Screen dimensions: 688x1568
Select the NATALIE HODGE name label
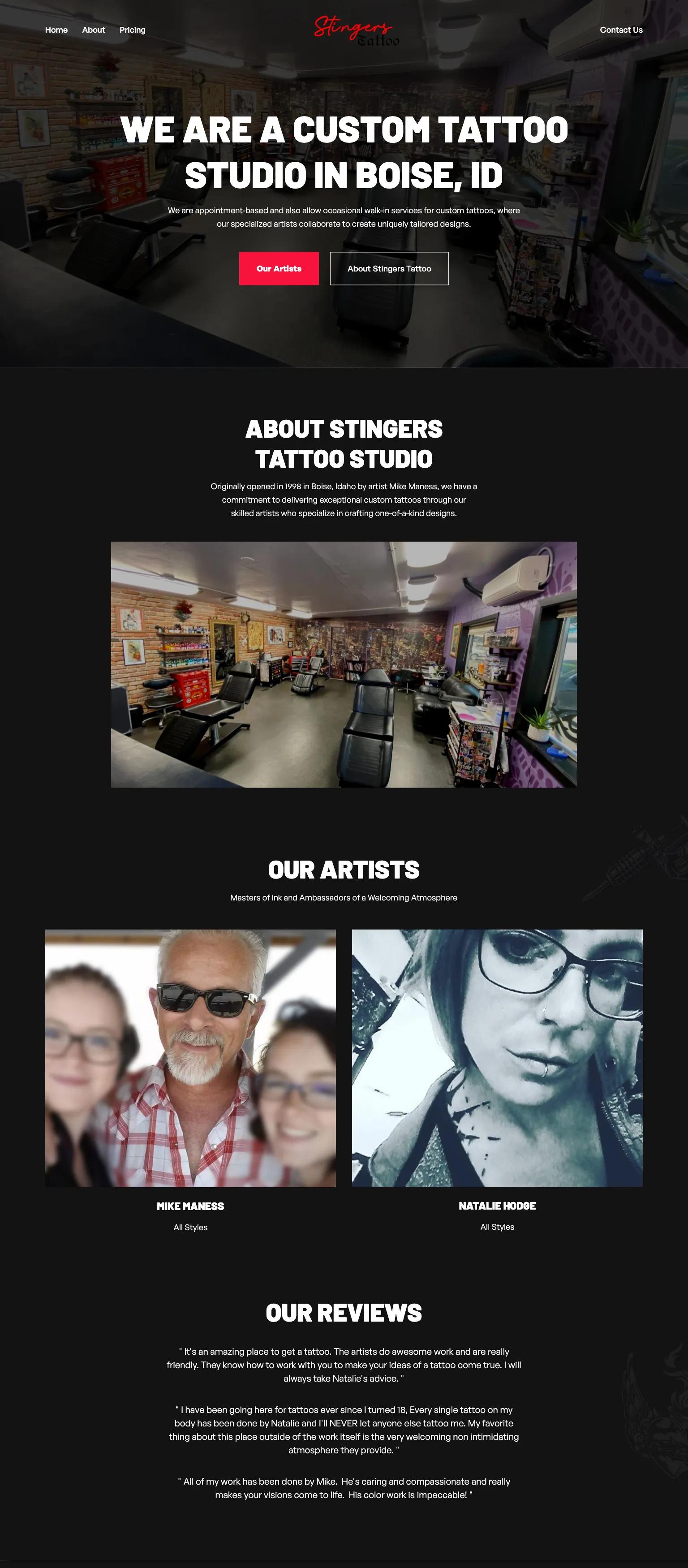(x=497, y=1206)
